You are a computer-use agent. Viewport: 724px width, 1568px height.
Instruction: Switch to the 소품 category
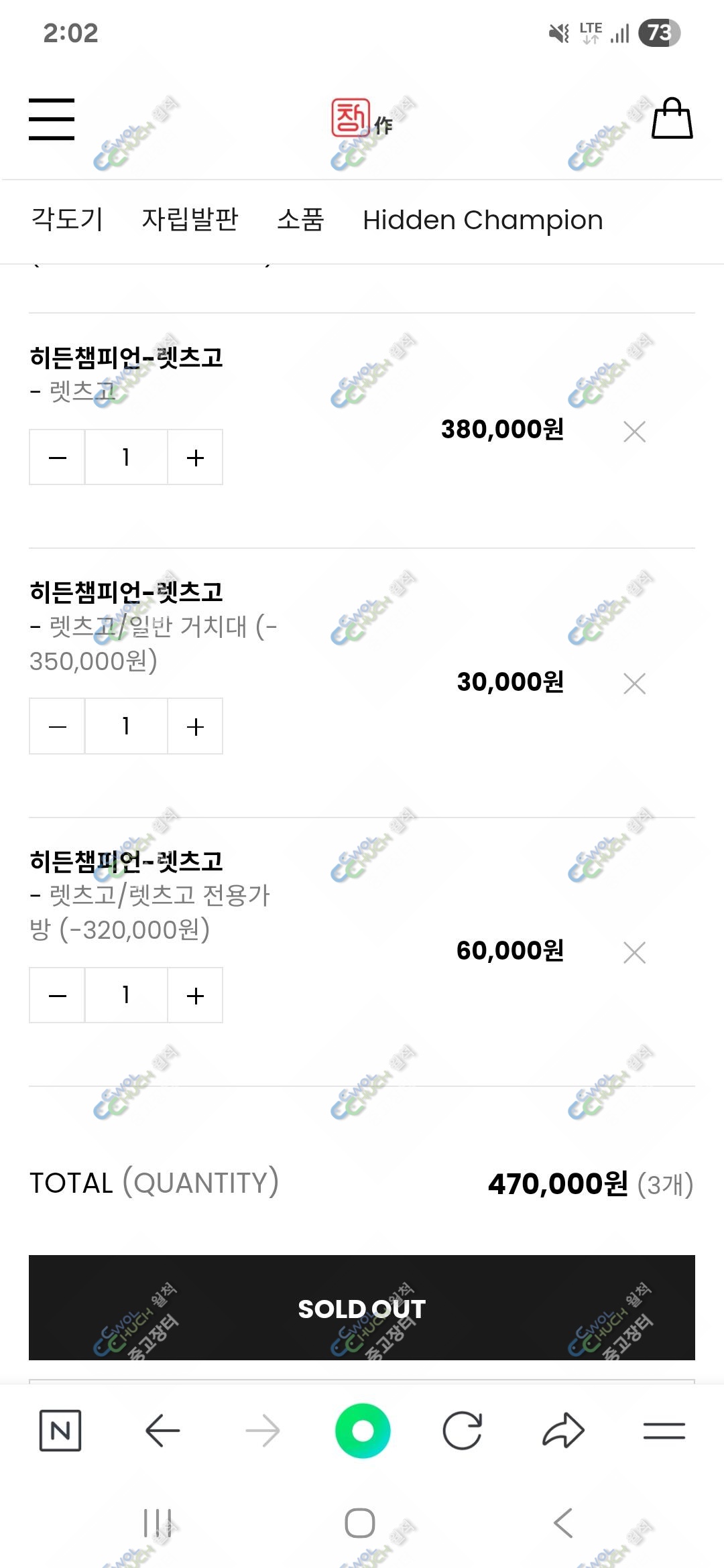[301, 220]
